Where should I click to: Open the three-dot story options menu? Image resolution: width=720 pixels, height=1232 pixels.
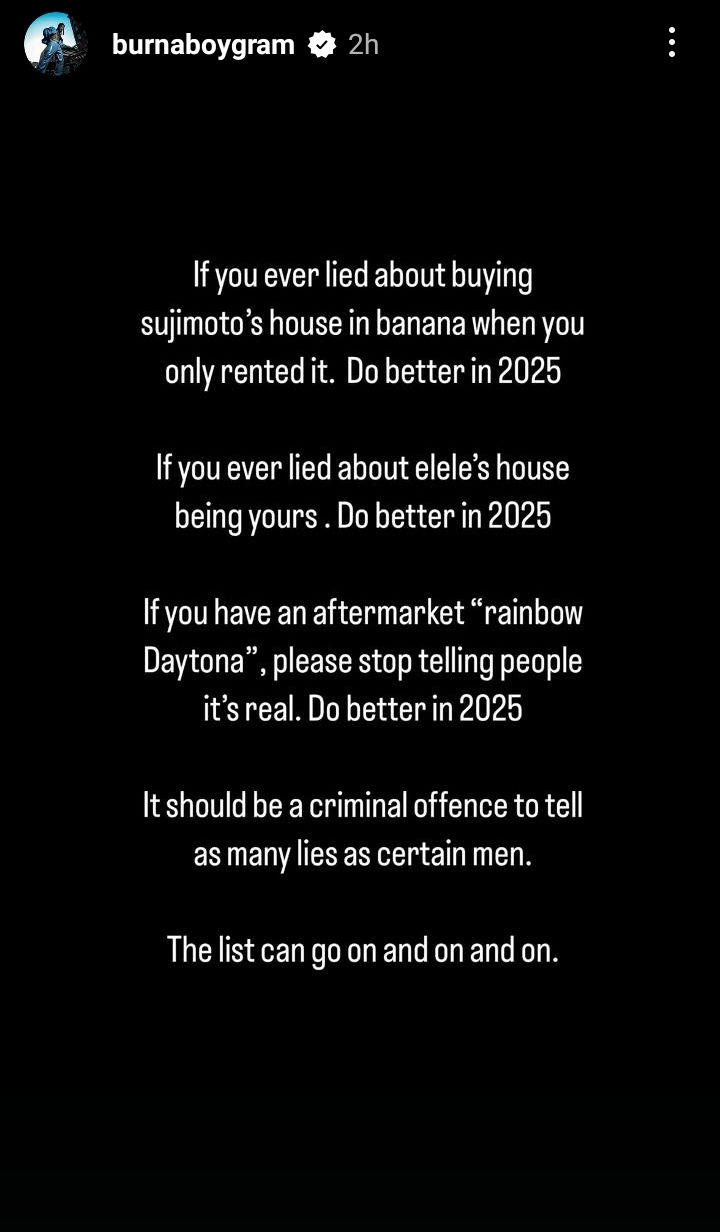point(671,42)
